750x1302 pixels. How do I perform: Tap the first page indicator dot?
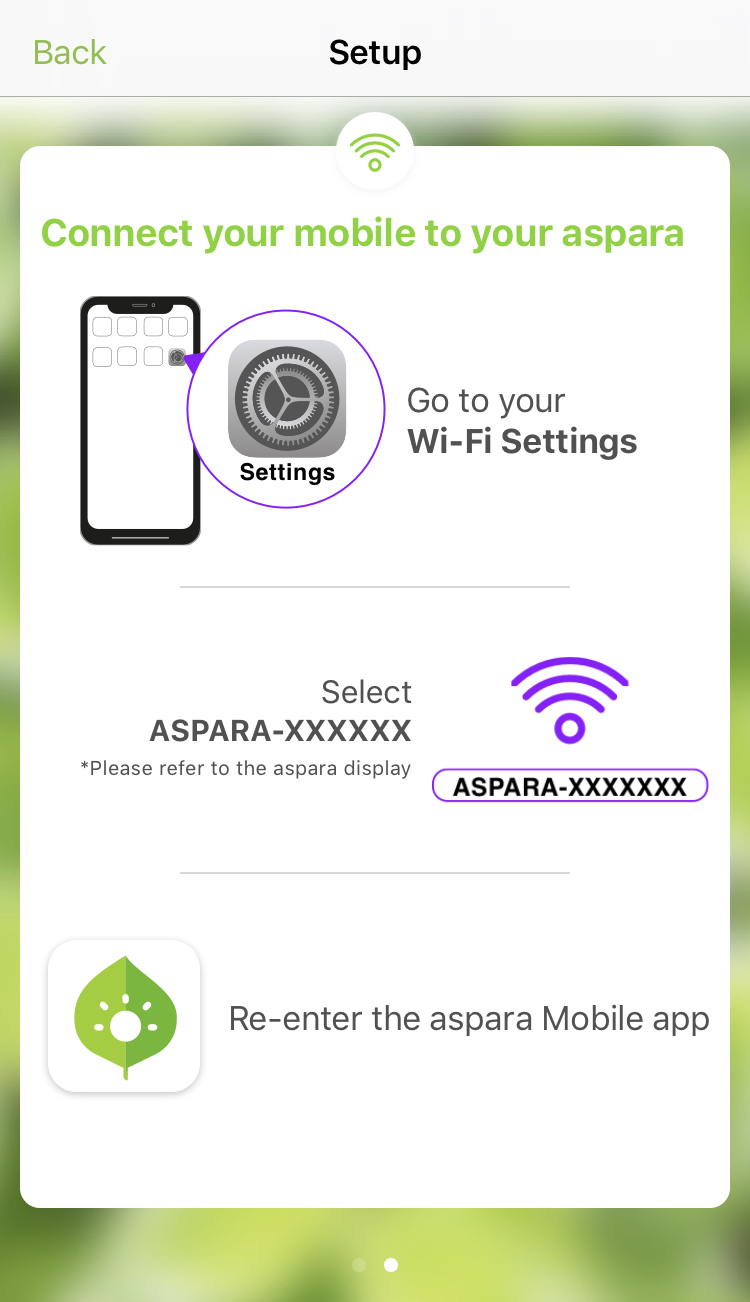(x=359, y=1265)
